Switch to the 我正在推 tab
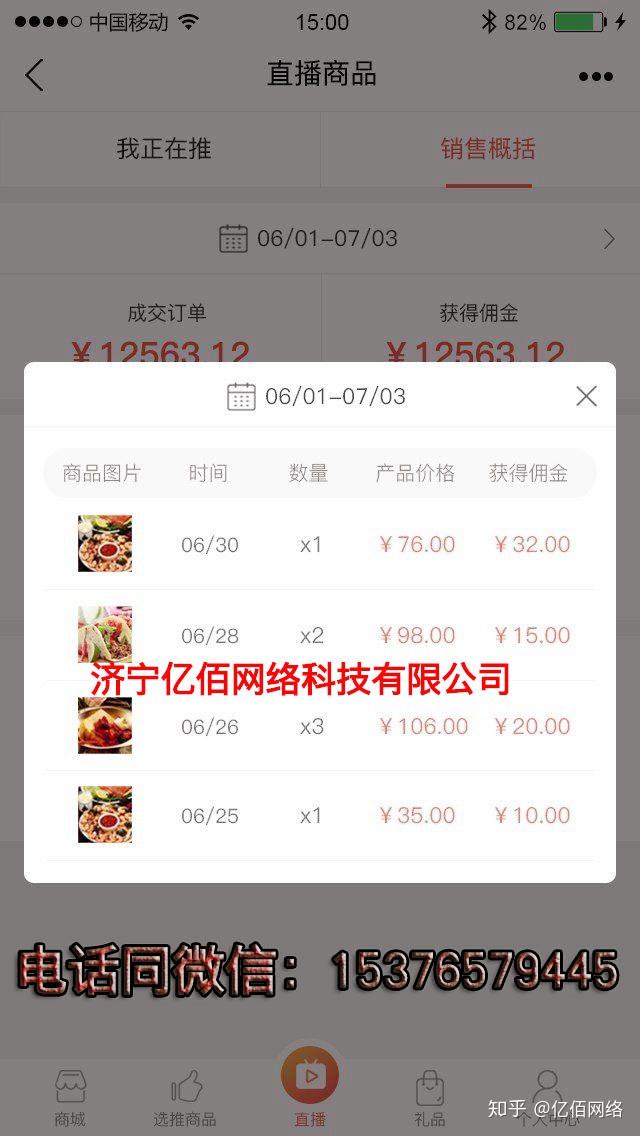This screenshot has height=1136, width=640. (164, 149)
